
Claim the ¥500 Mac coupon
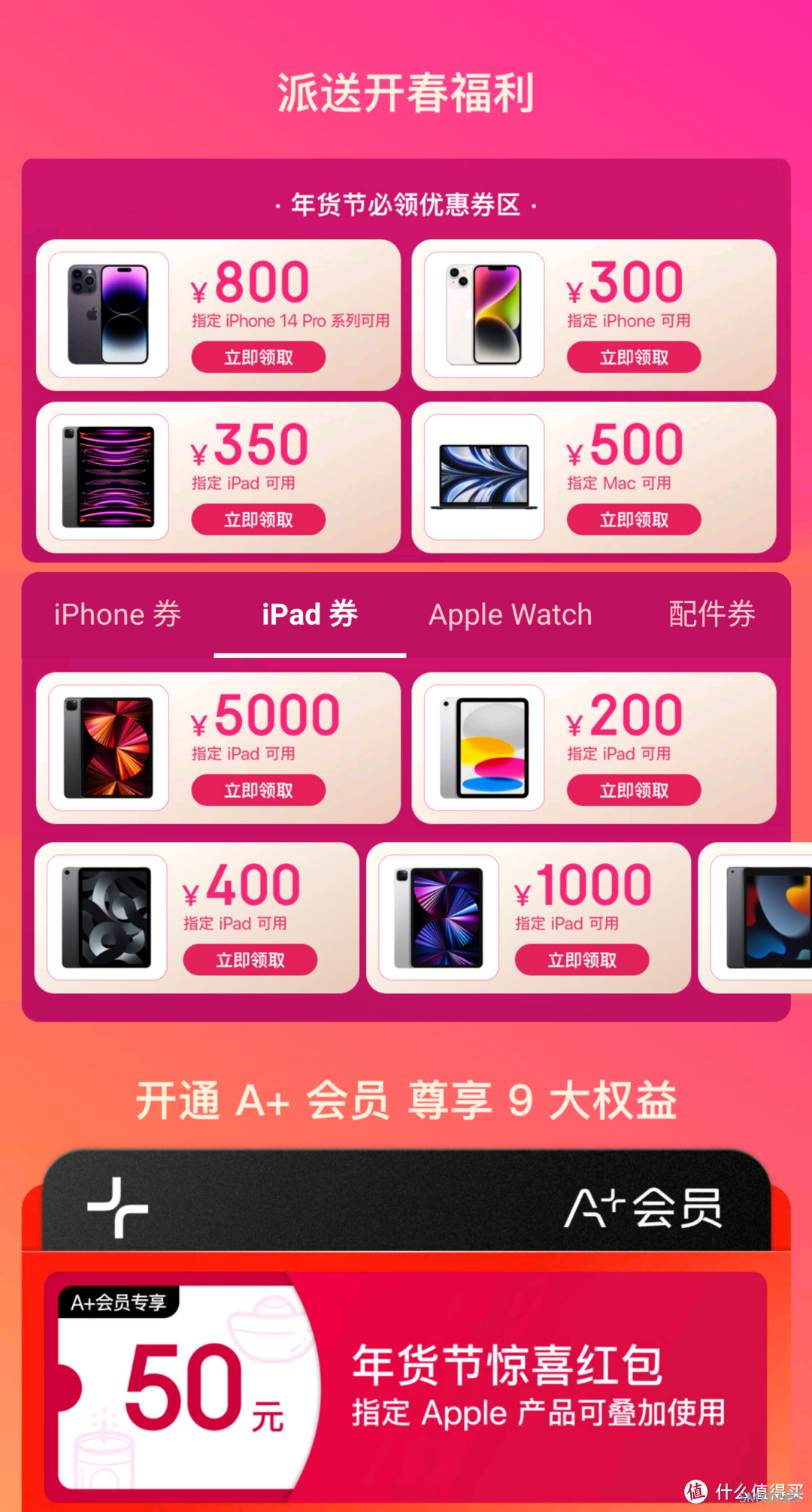(x=633, y=520)
